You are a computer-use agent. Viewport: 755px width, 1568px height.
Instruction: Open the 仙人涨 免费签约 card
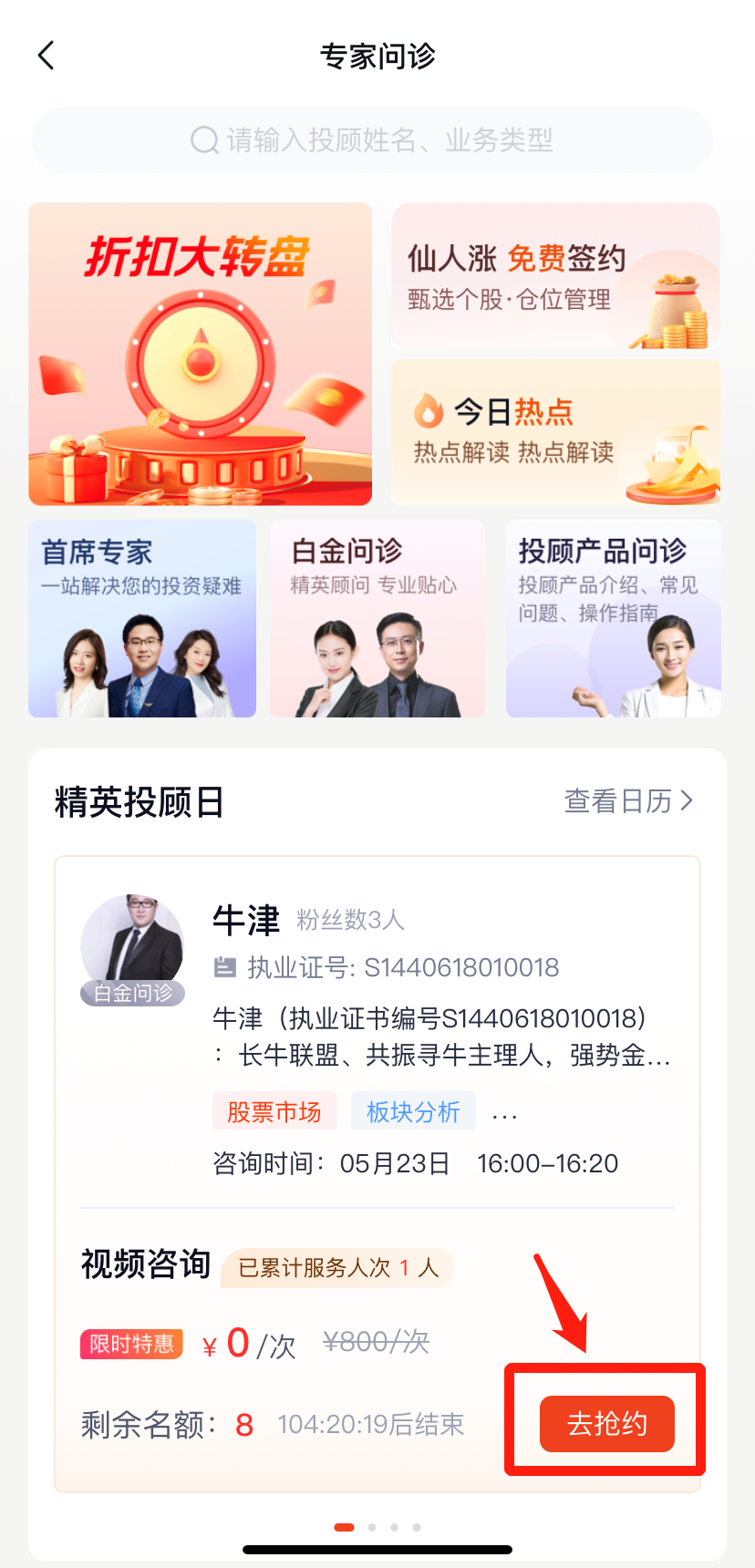555,276
